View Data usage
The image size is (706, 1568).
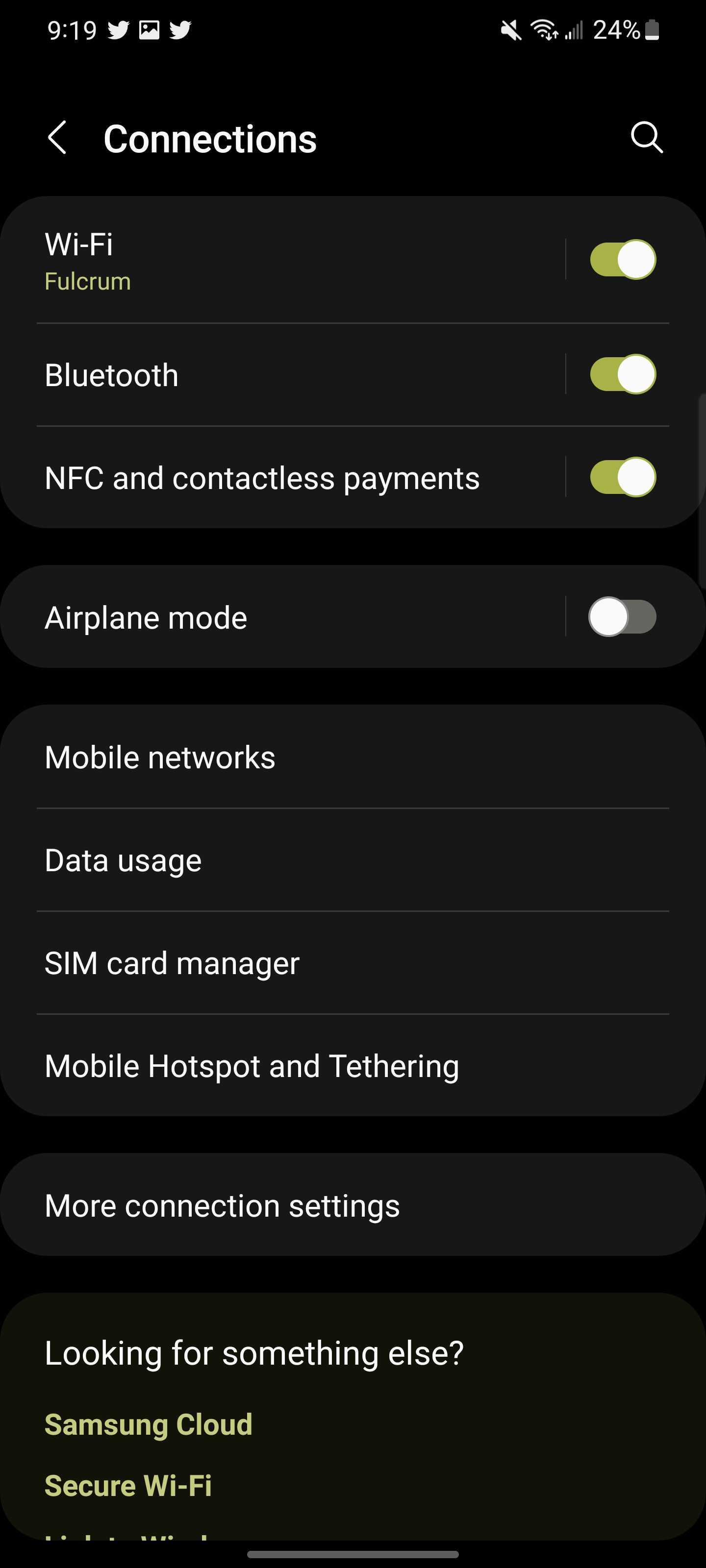click(353, 860)
